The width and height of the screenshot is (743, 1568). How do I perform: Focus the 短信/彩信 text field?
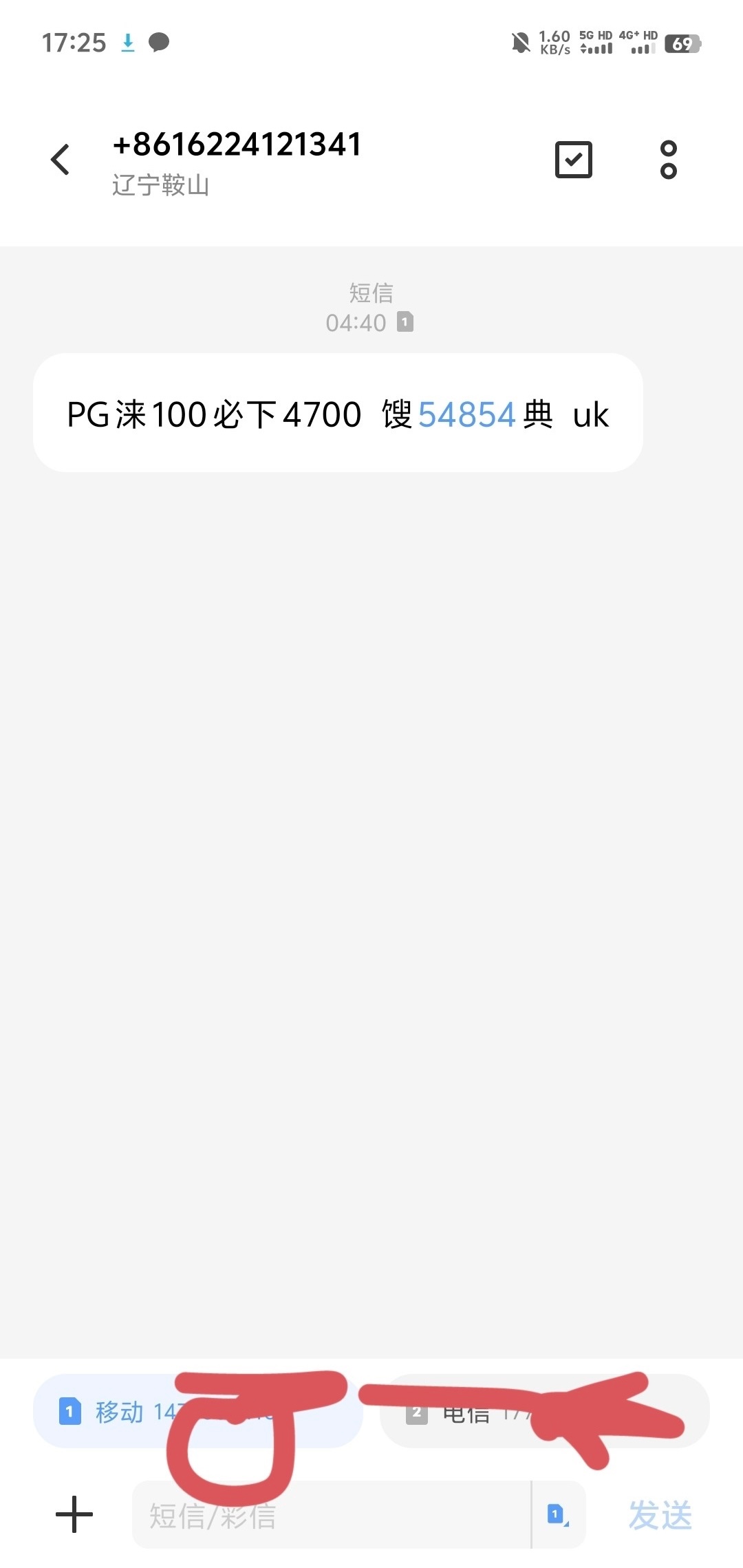(332, 1514)
